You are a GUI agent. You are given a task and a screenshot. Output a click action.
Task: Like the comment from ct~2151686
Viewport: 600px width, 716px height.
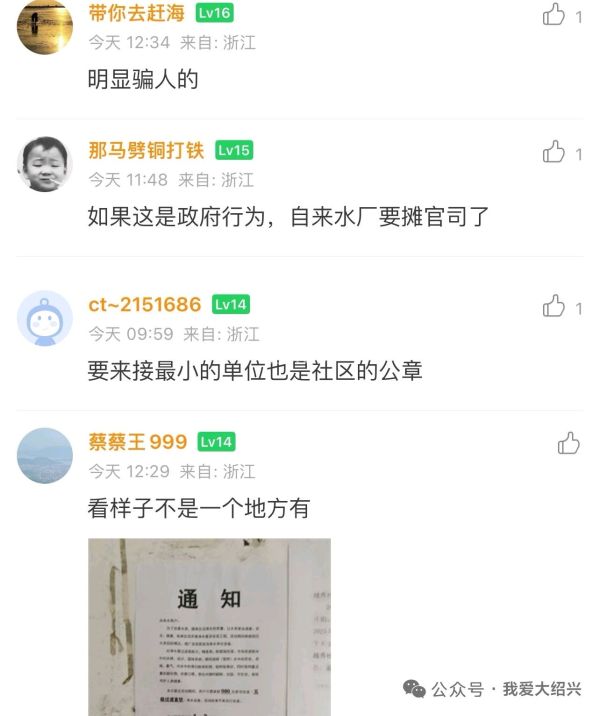[x=554, y=306]
